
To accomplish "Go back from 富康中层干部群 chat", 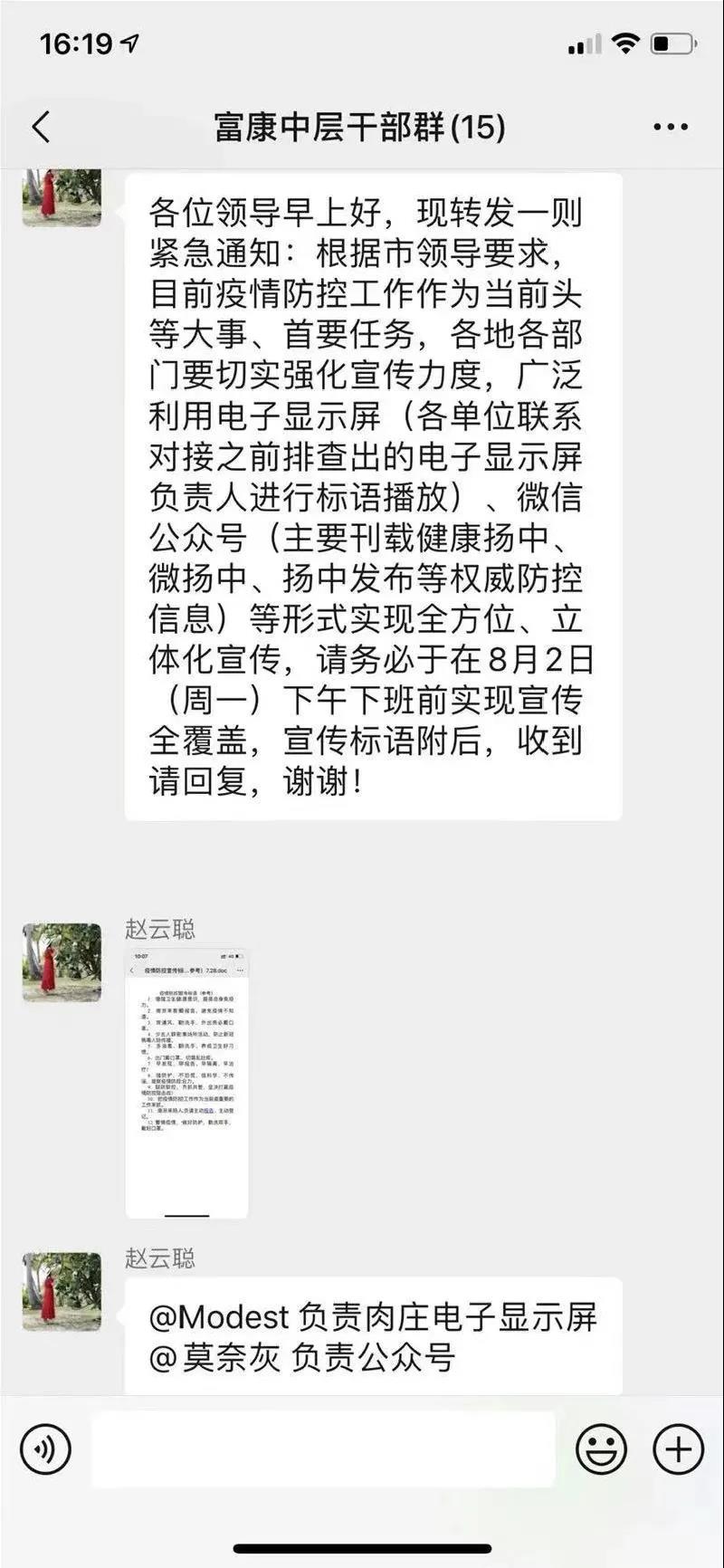I will pyautogui.click(x=41, y=128).
